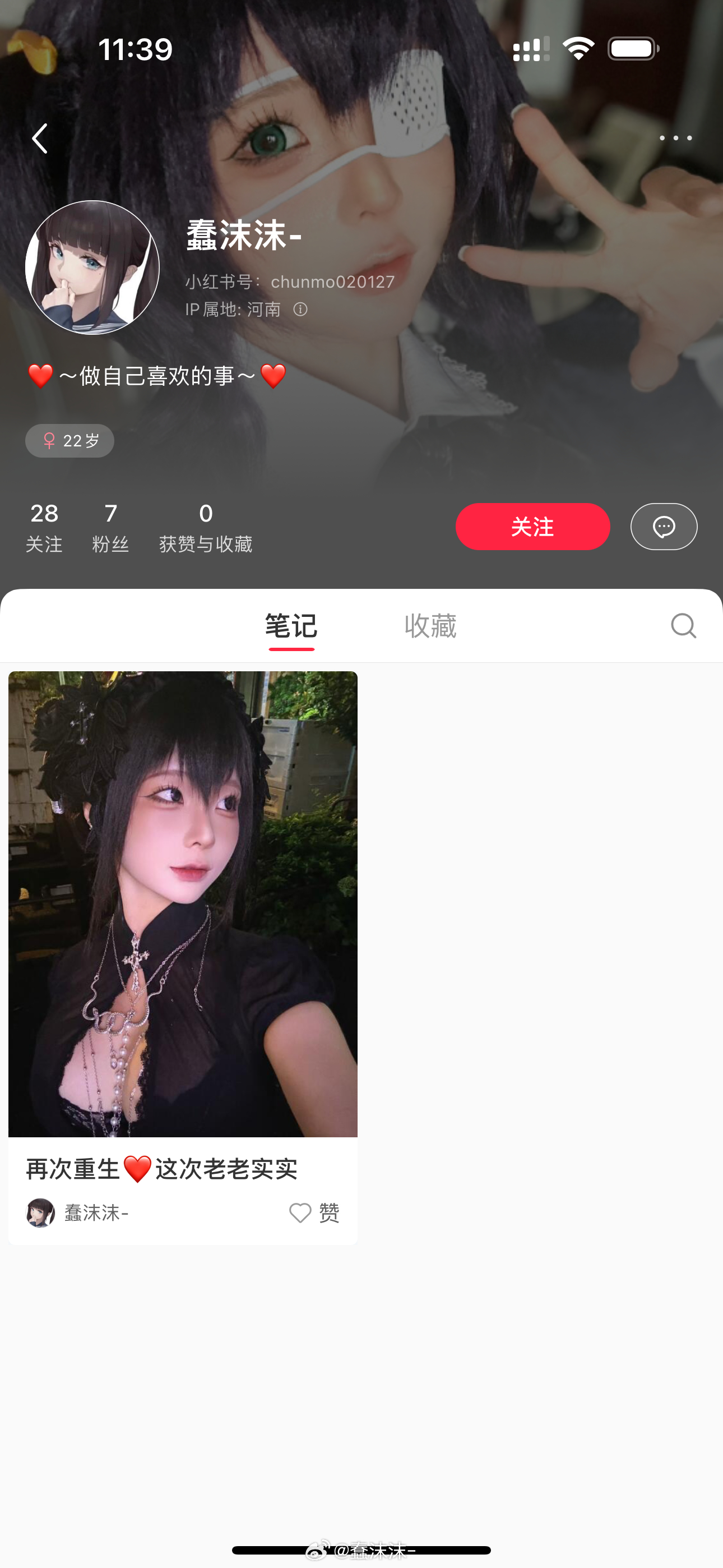
Task: Open the IP 属地 info icon
Action: pos(300,309)
